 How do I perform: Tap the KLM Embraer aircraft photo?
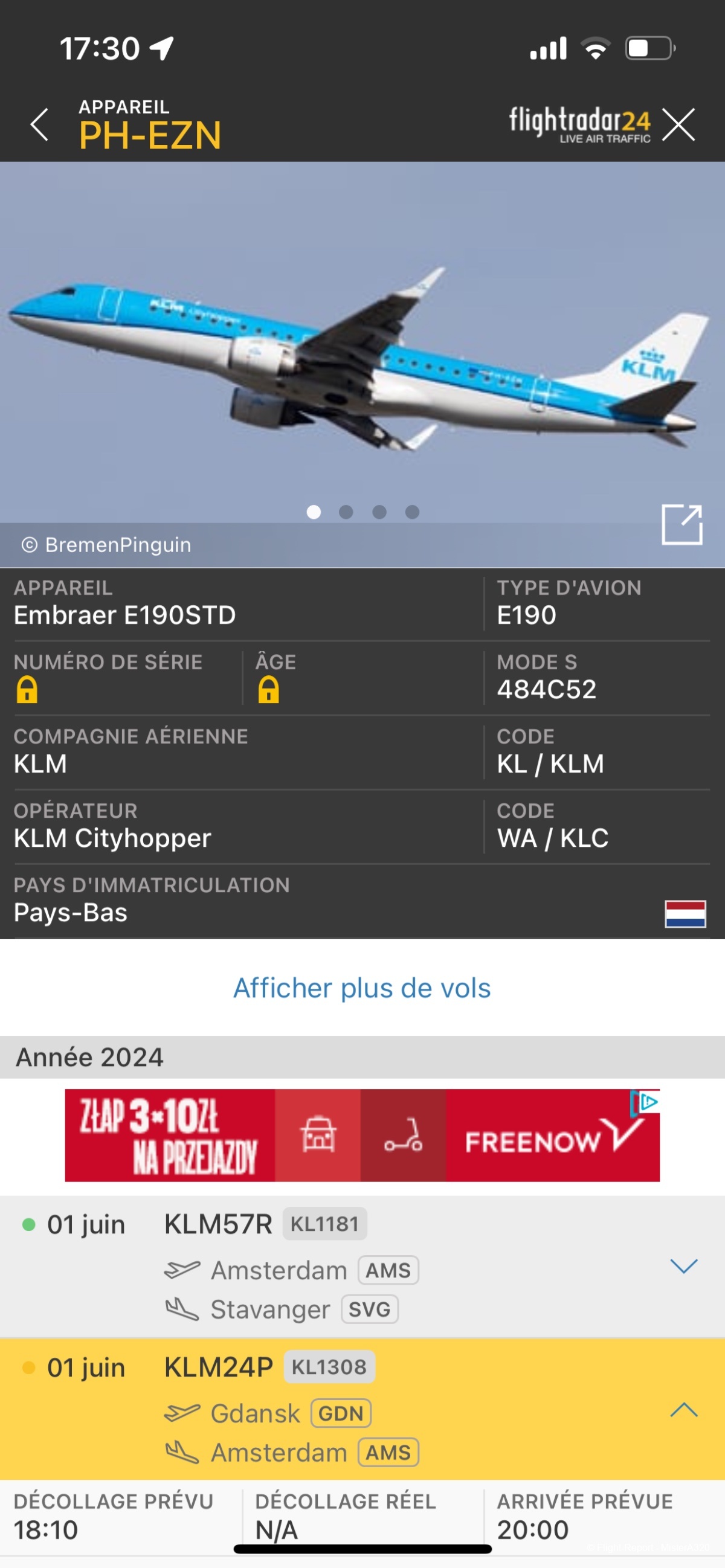click(359, 353)
